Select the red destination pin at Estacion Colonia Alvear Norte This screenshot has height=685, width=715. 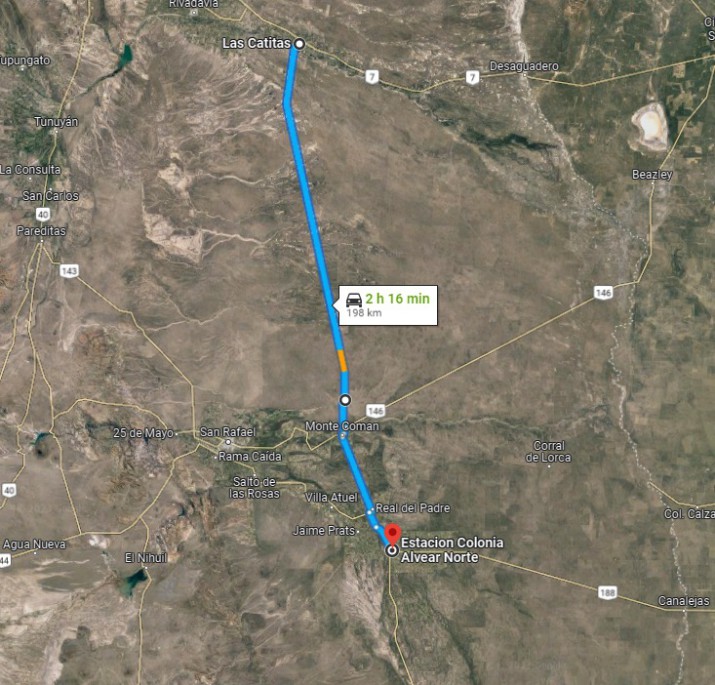tap(392, 534)
